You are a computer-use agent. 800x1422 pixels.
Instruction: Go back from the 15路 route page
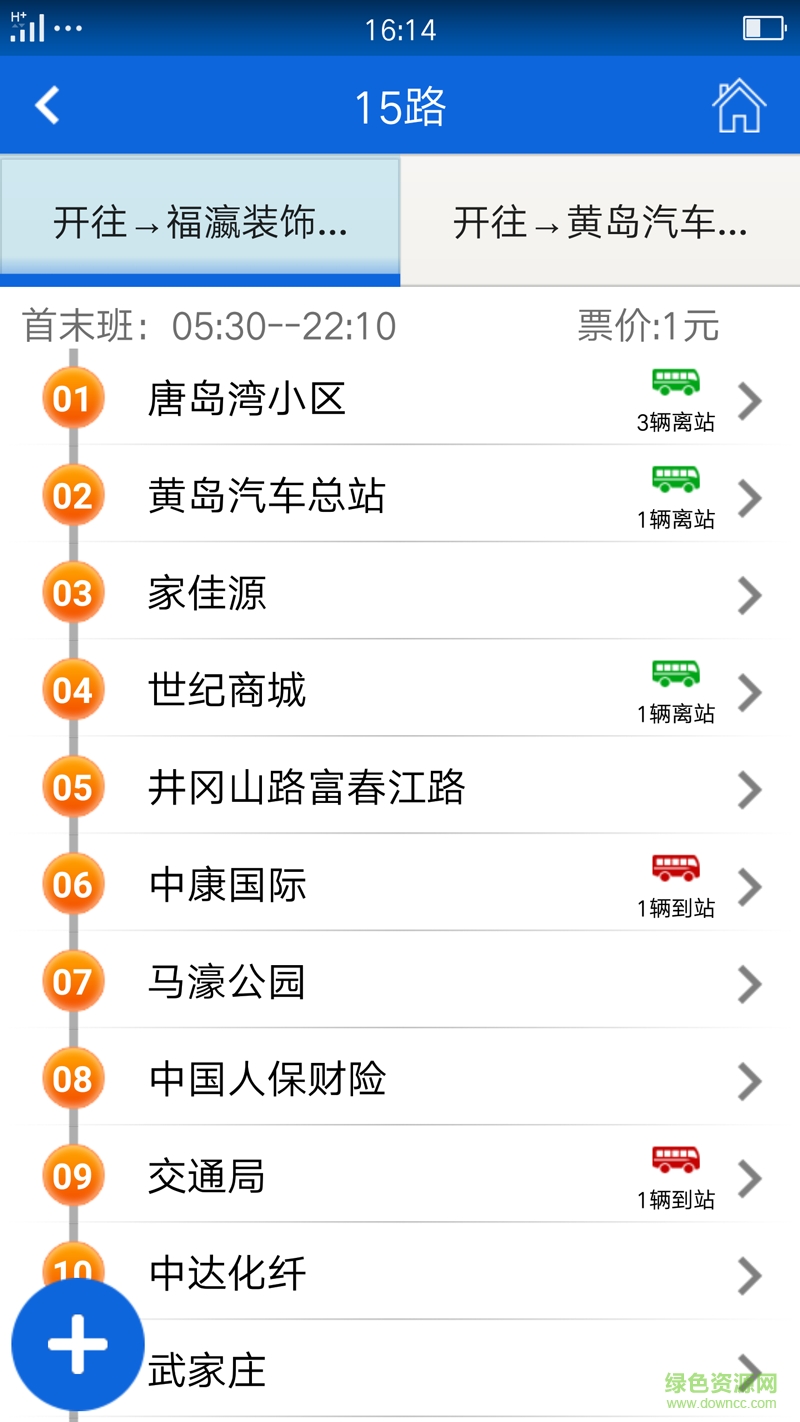47,105
